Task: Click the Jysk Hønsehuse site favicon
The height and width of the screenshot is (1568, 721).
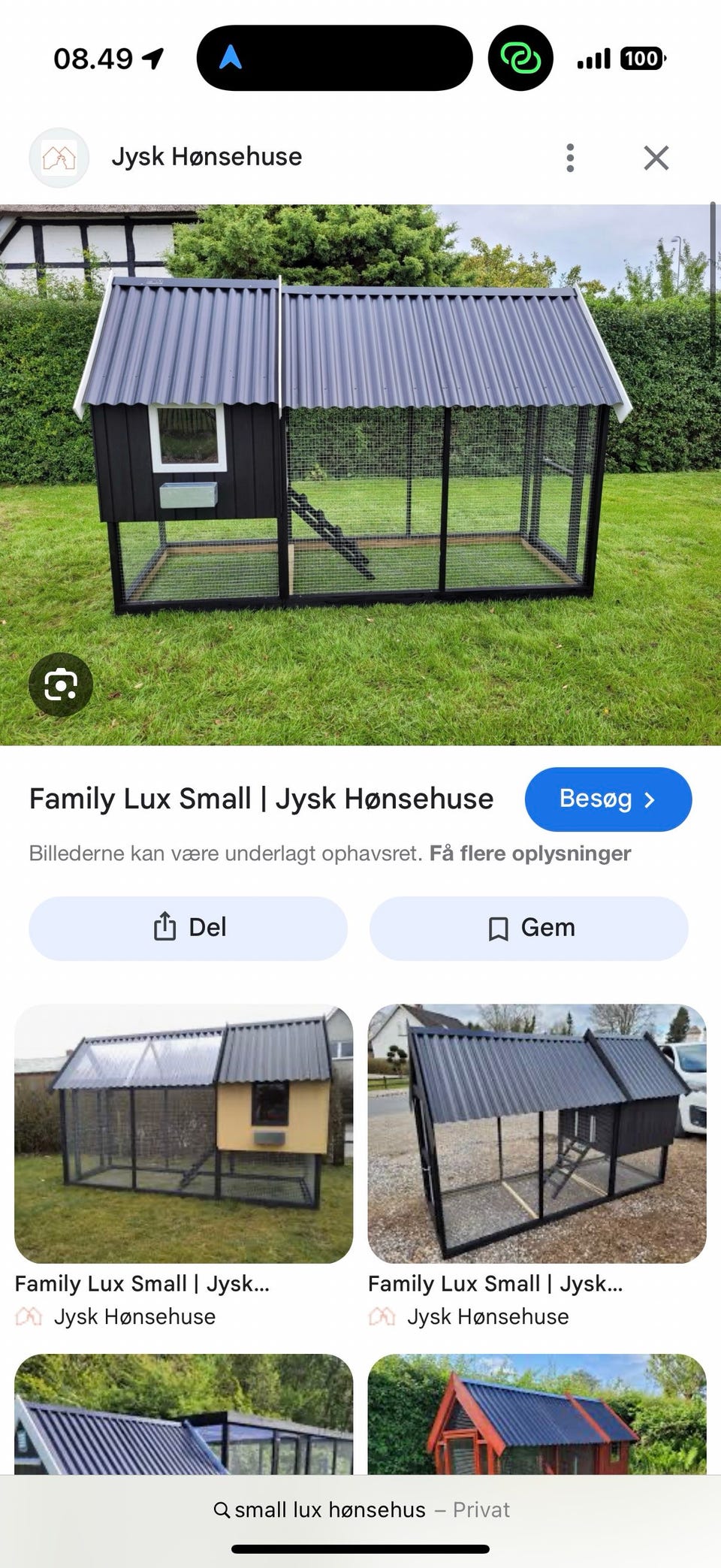Action: (59, 157)
